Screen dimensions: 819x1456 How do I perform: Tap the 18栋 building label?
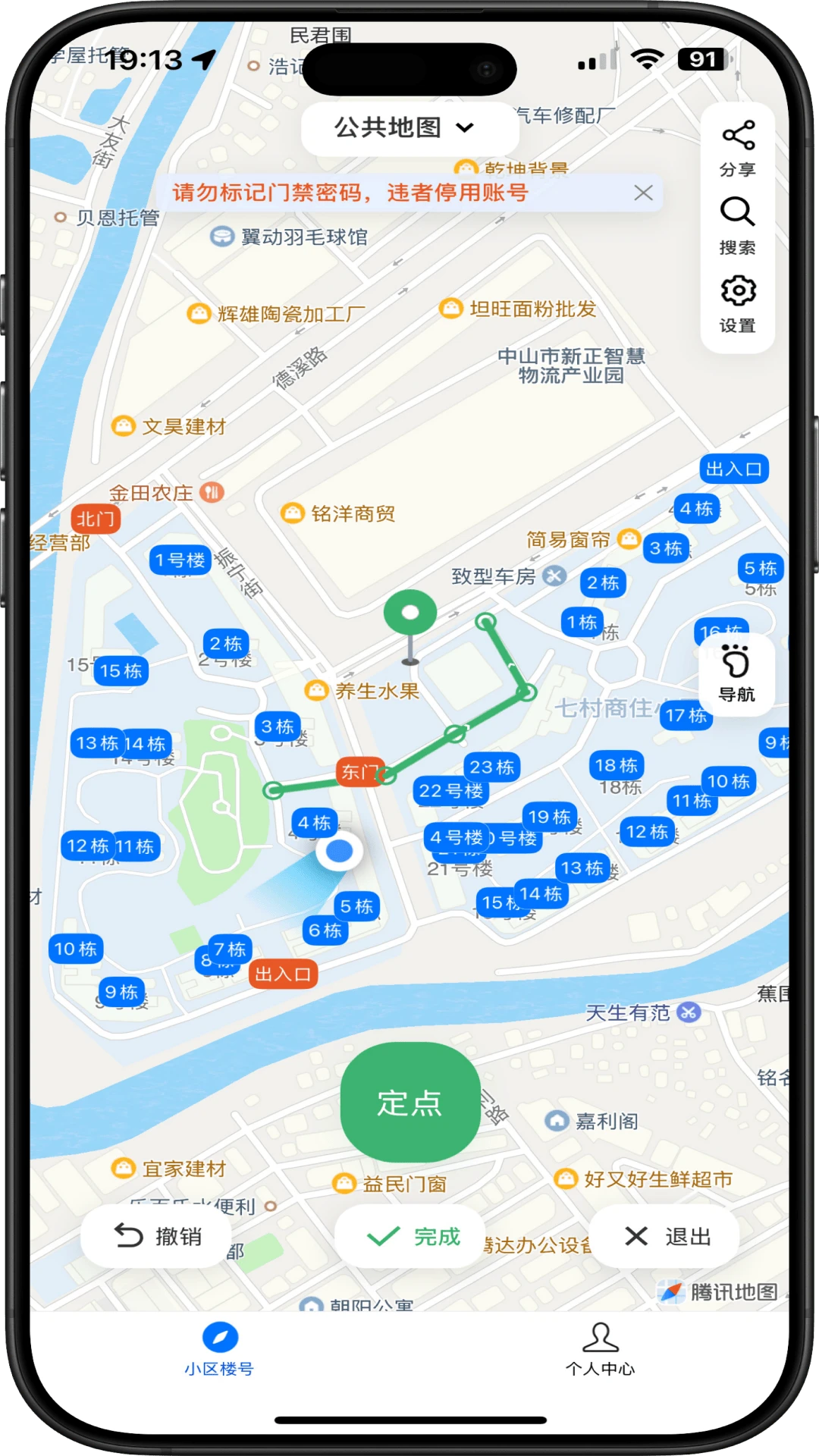pyautogui.click(x=616, y=765)
